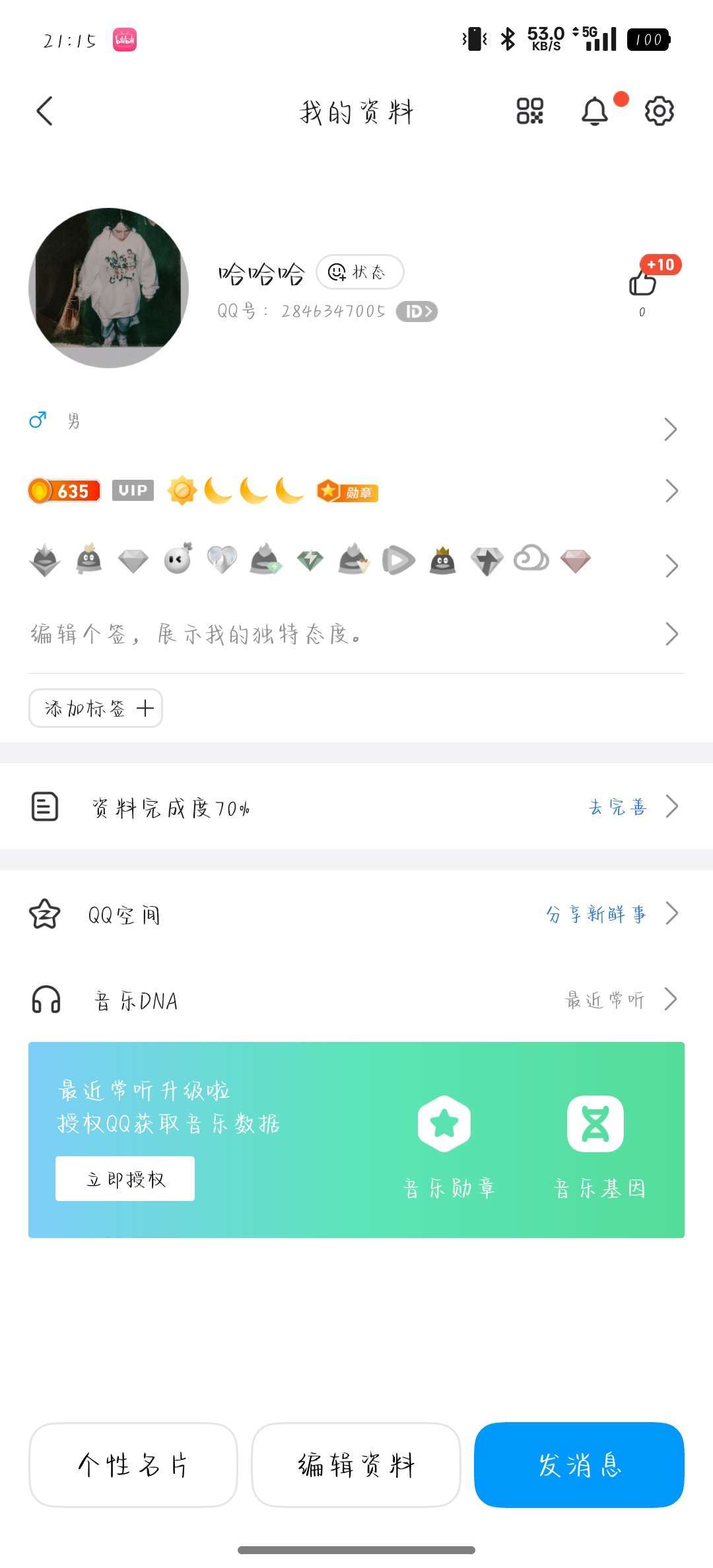The image size is (713, 1568).
Task: Open QQ空间 row
Action: pyautogui.click(x=356, y=915)
